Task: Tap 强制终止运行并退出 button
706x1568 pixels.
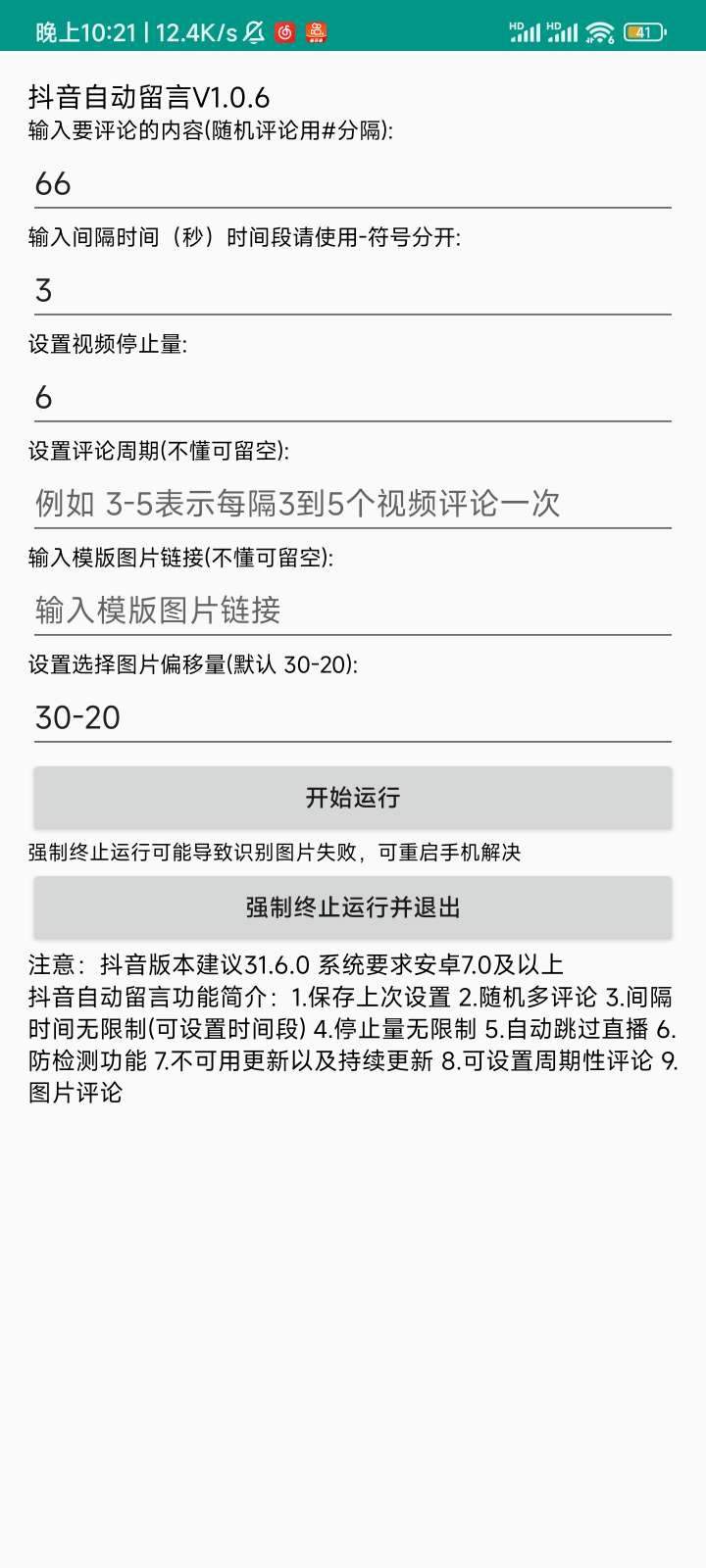Action: point(352,907)
